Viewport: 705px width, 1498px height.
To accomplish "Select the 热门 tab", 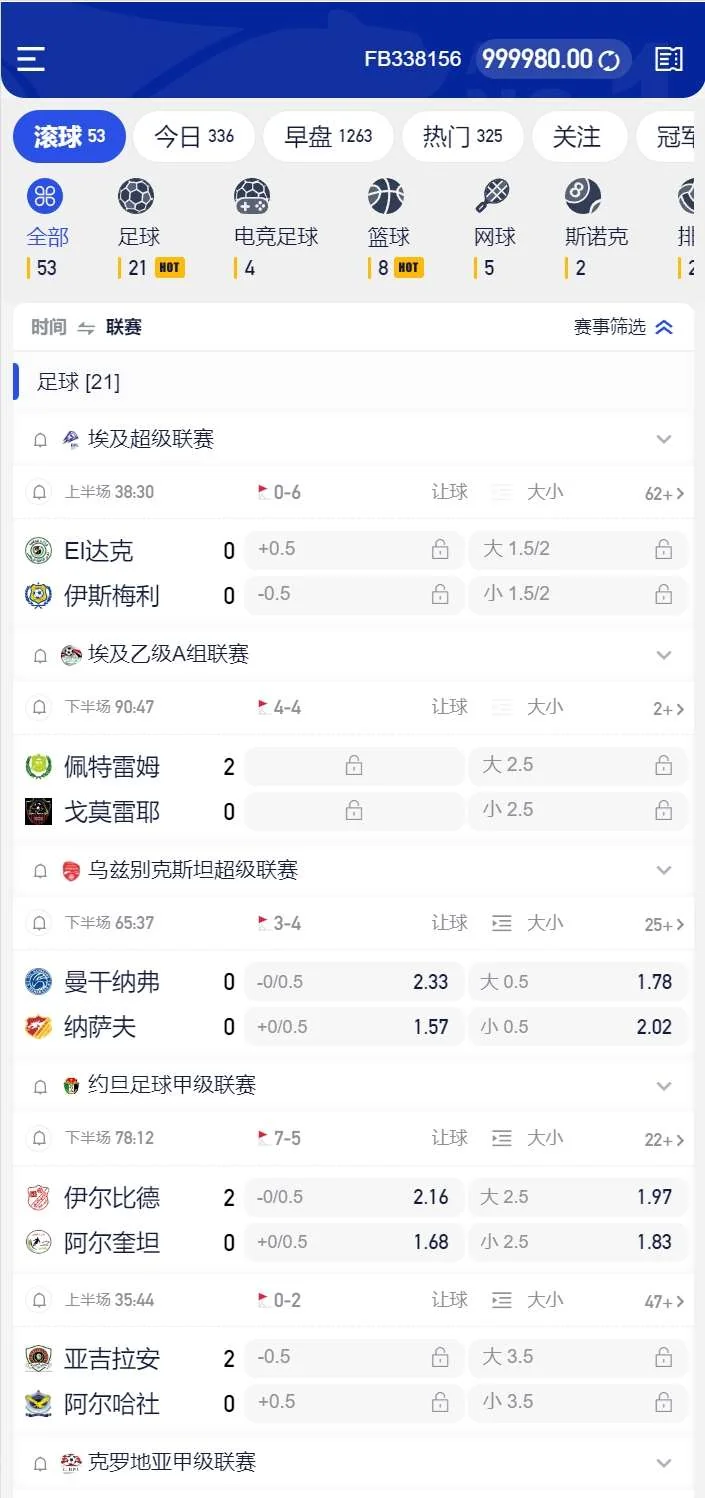I will [462, 137].
